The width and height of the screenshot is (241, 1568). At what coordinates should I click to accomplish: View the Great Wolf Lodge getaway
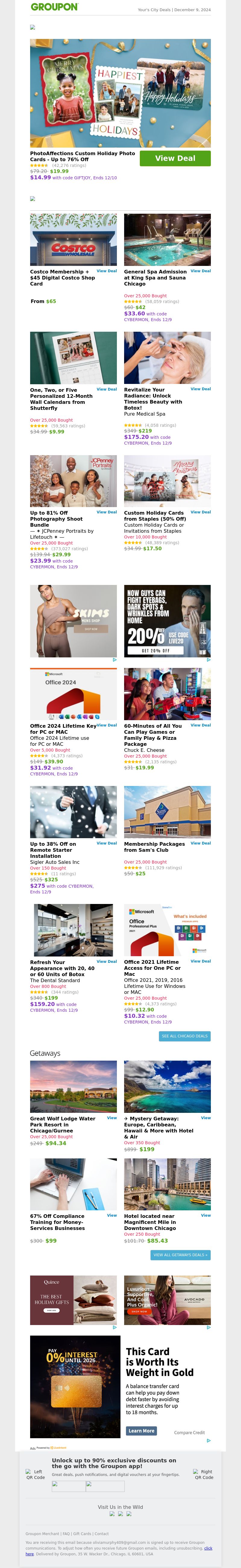pyautogui.click(x=112, y=1118)
